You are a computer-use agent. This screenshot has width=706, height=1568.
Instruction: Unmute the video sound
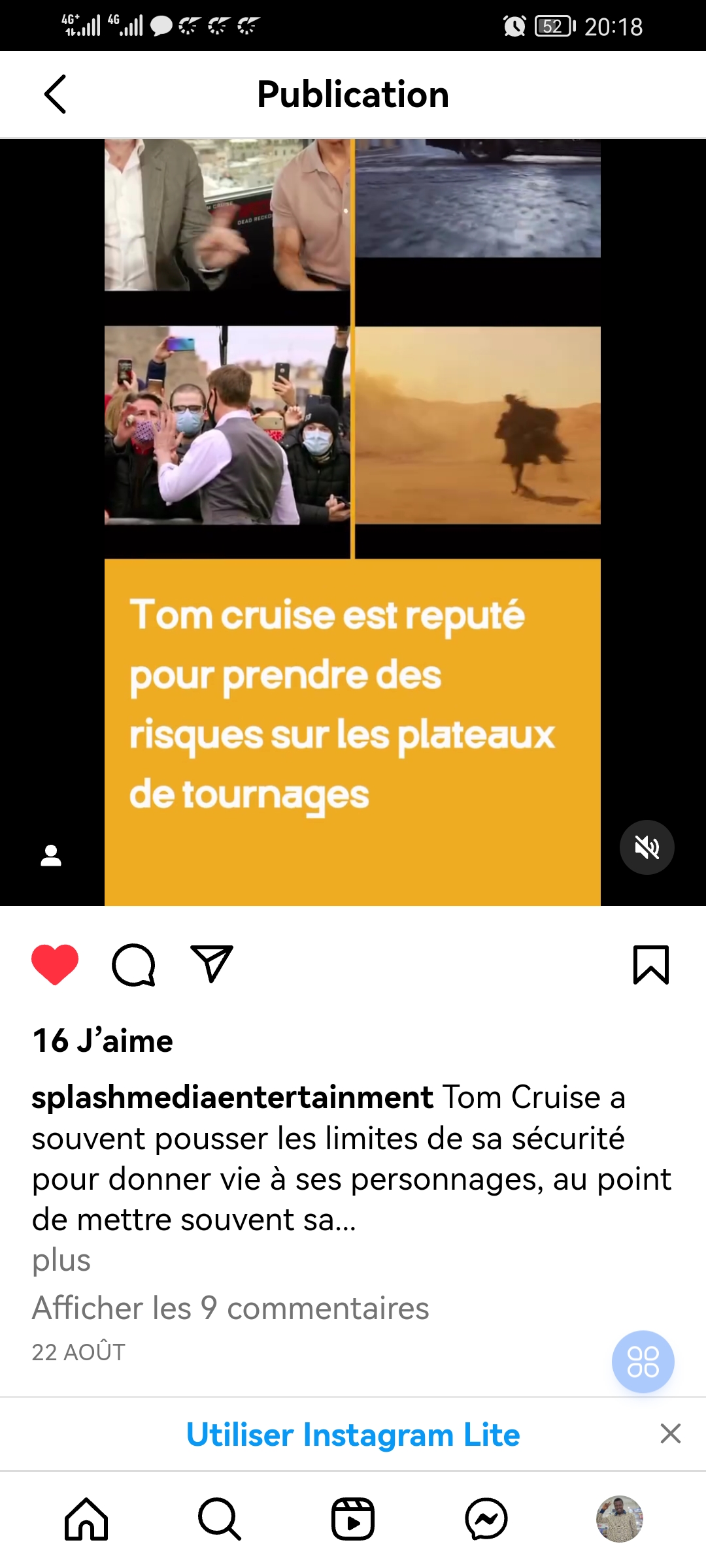(647, 847)
